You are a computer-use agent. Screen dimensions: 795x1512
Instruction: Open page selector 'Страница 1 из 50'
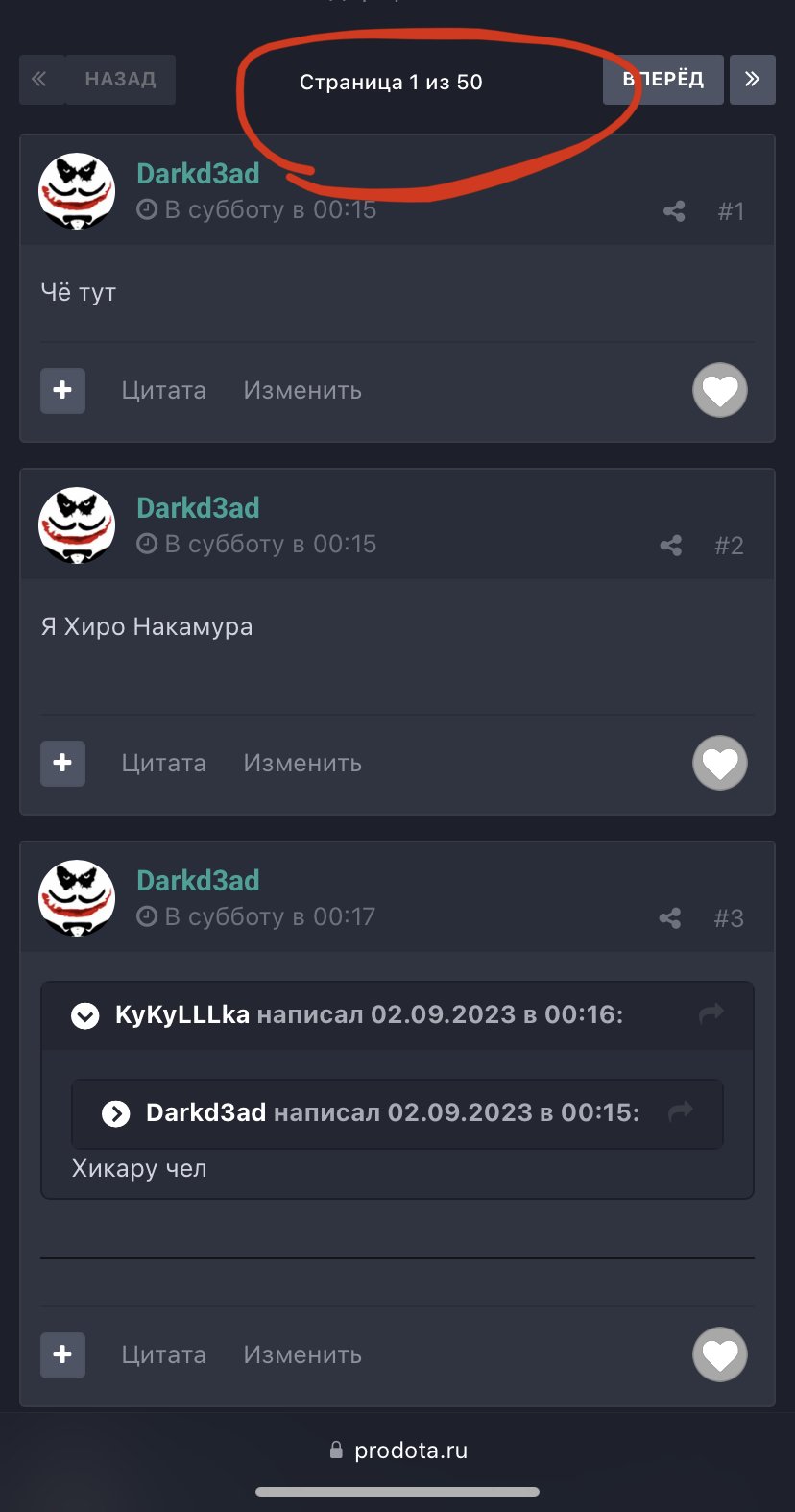tap(391, 83)
